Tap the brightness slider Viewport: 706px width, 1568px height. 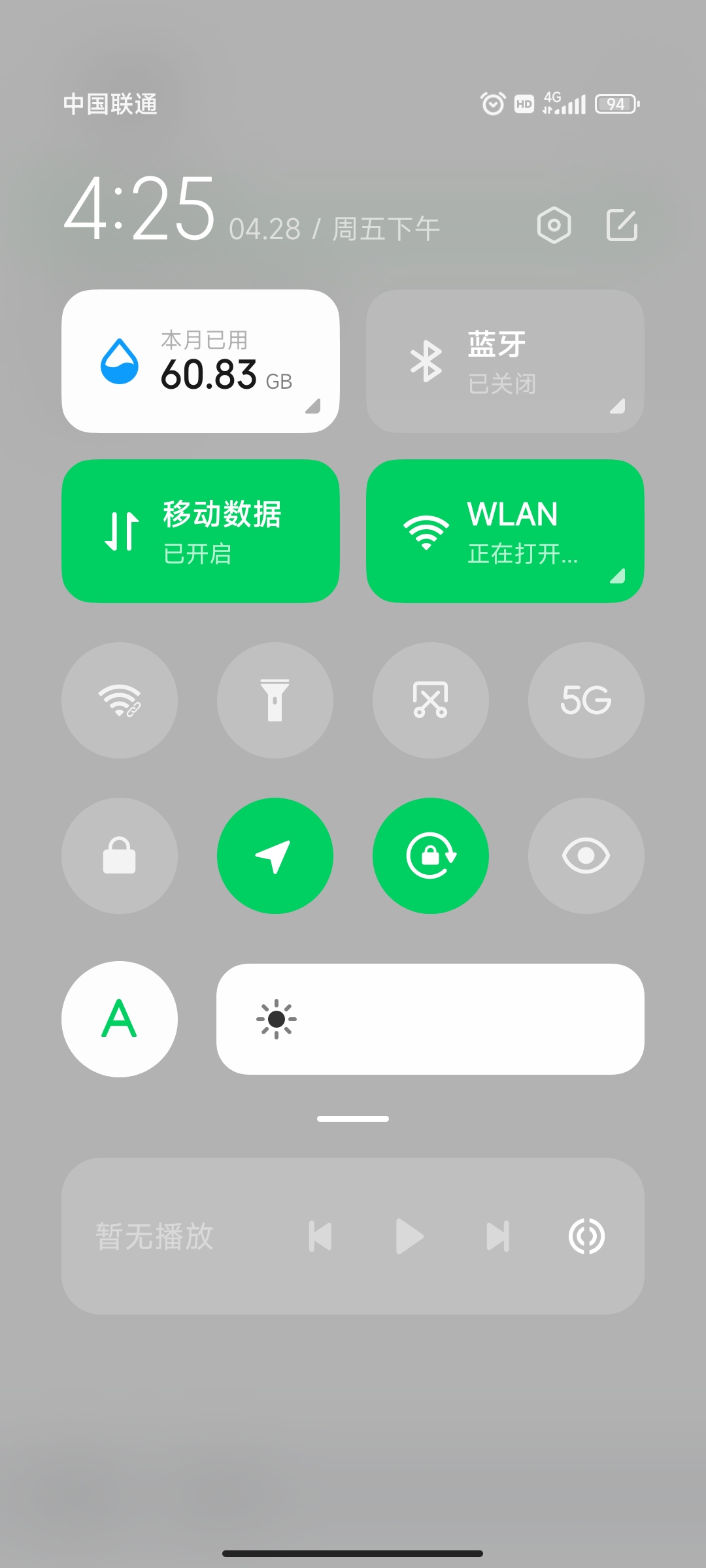430,1019
